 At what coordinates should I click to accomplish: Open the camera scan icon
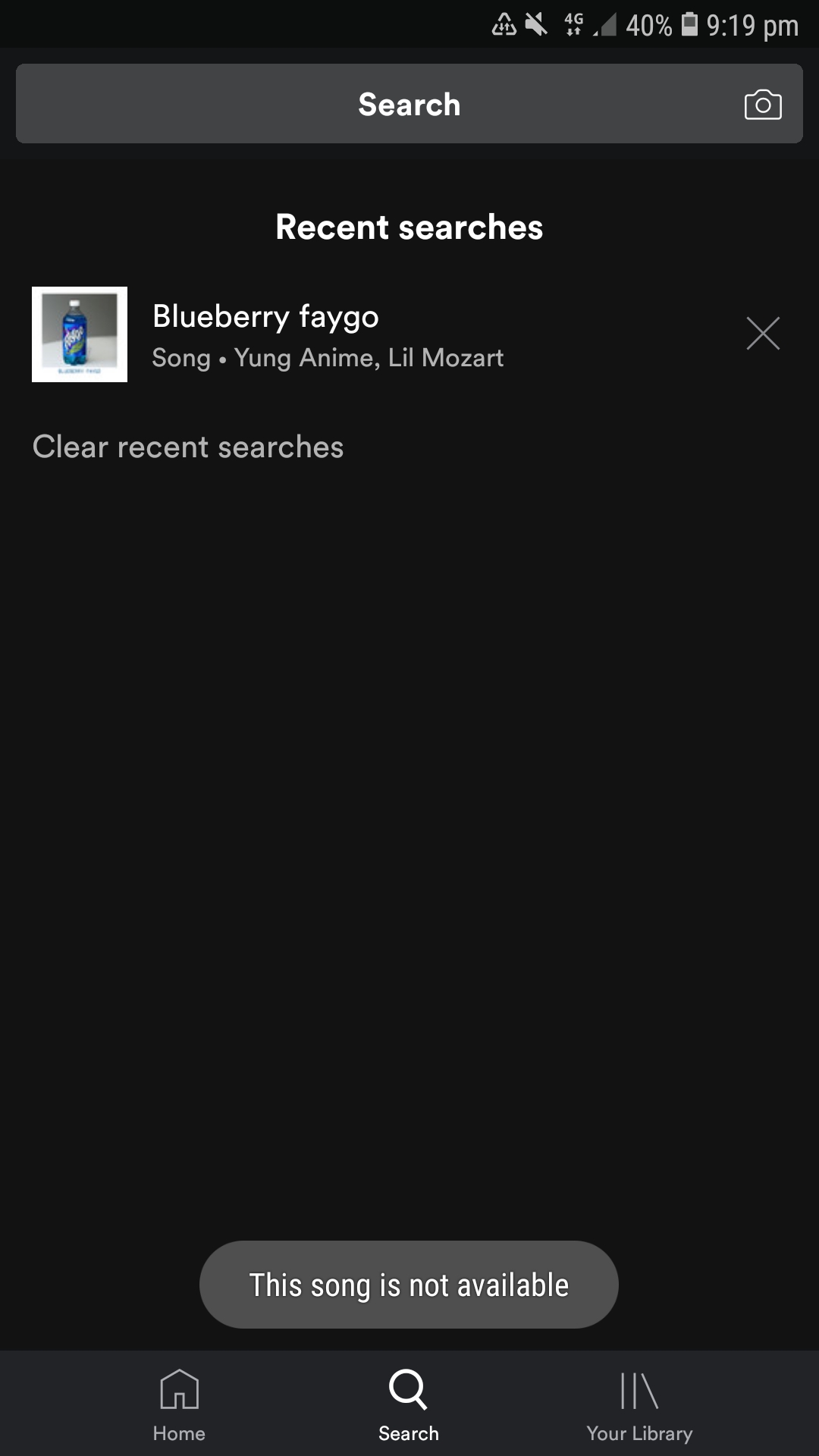click(762, 105)
